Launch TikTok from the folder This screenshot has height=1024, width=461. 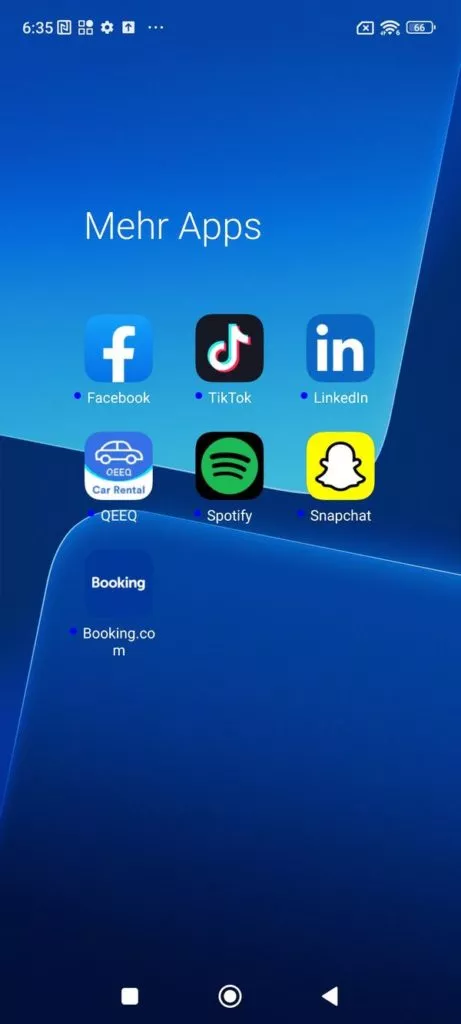230,348
